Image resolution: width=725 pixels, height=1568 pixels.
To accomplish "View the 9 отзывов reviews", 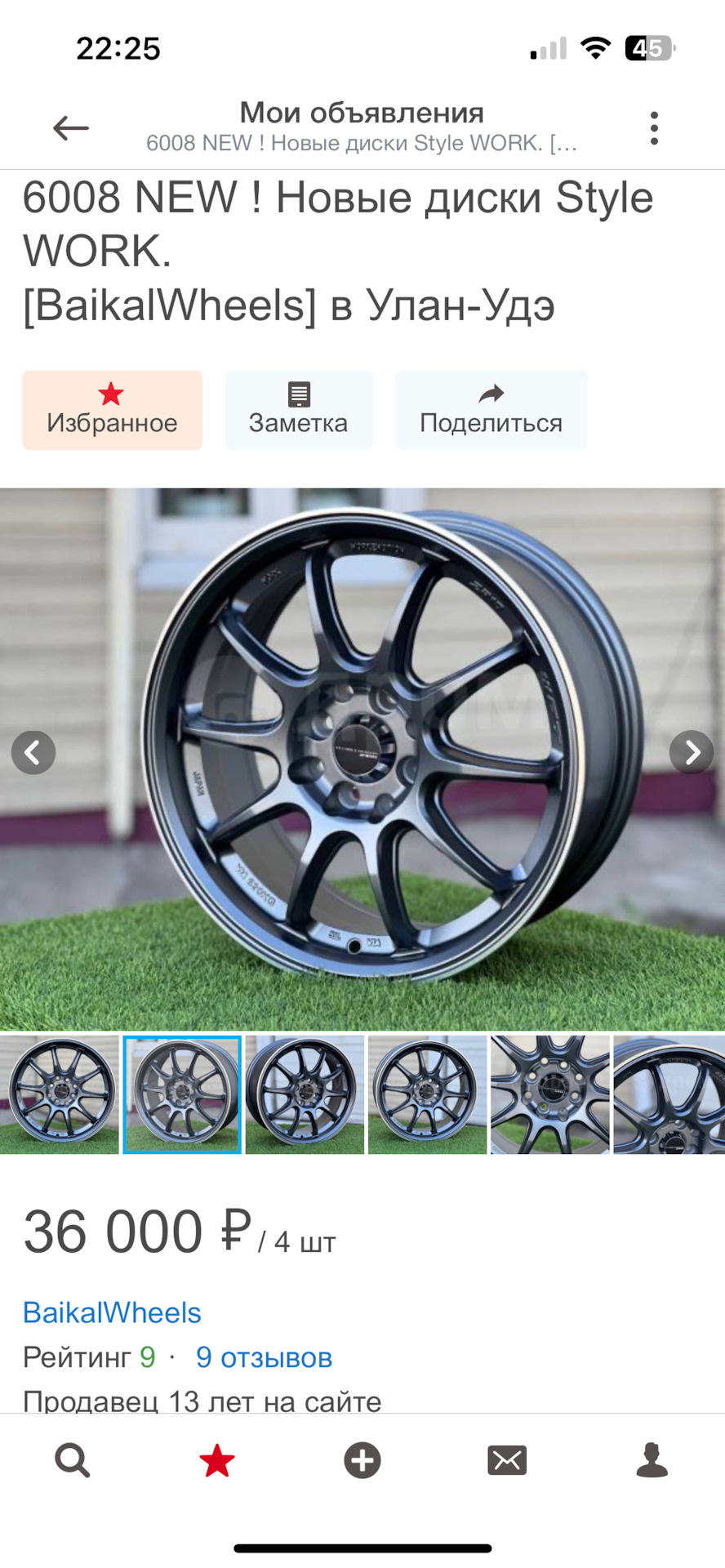I will (x=264, y=1357).
